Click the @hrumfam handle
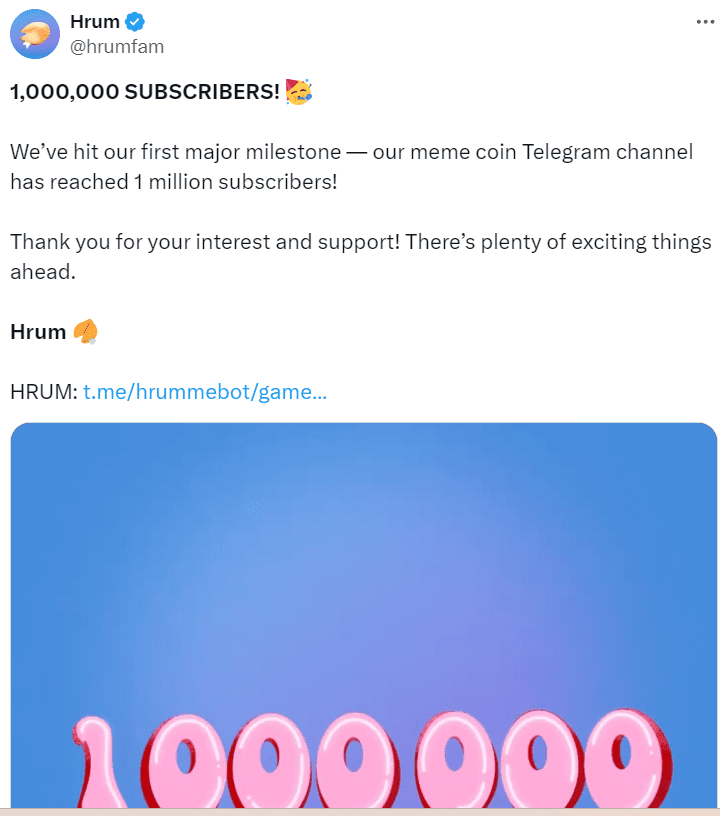The height and width of the screenshot is (816, 720). pyautogui.click(x=116, y=46)
